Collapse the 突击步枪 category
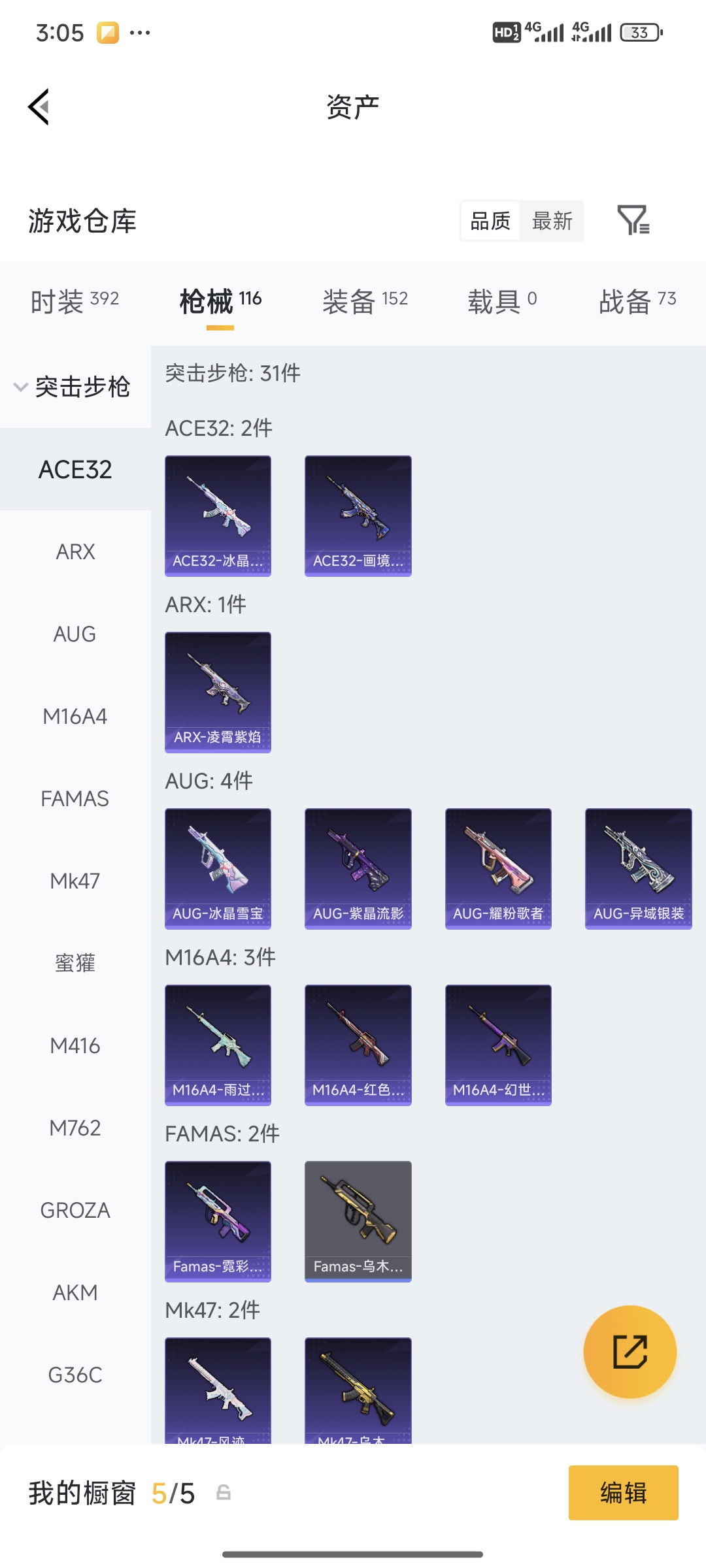Viewport: 706px width, 1568px height. coord(73,387)
